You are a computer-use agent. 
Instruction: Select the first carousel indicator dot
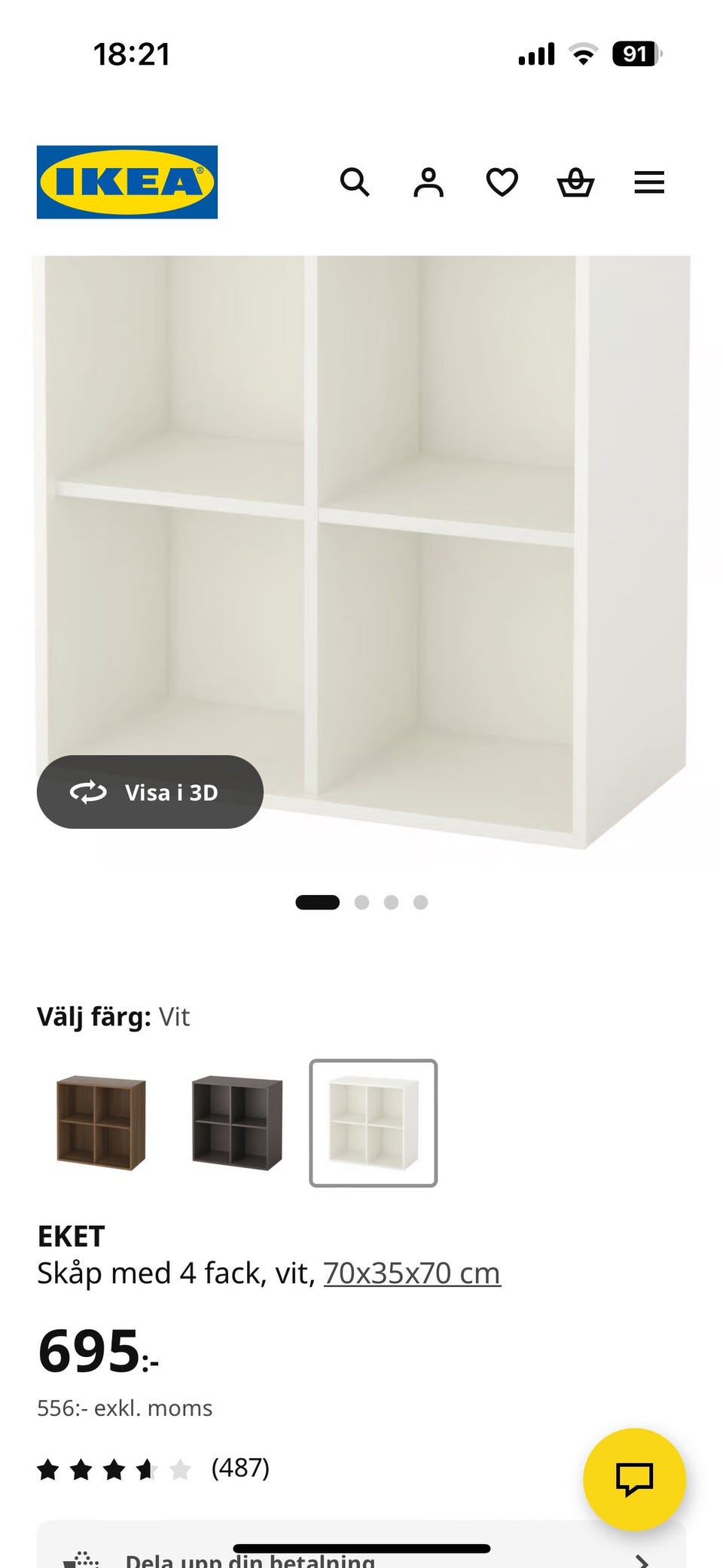click(319, 901)
